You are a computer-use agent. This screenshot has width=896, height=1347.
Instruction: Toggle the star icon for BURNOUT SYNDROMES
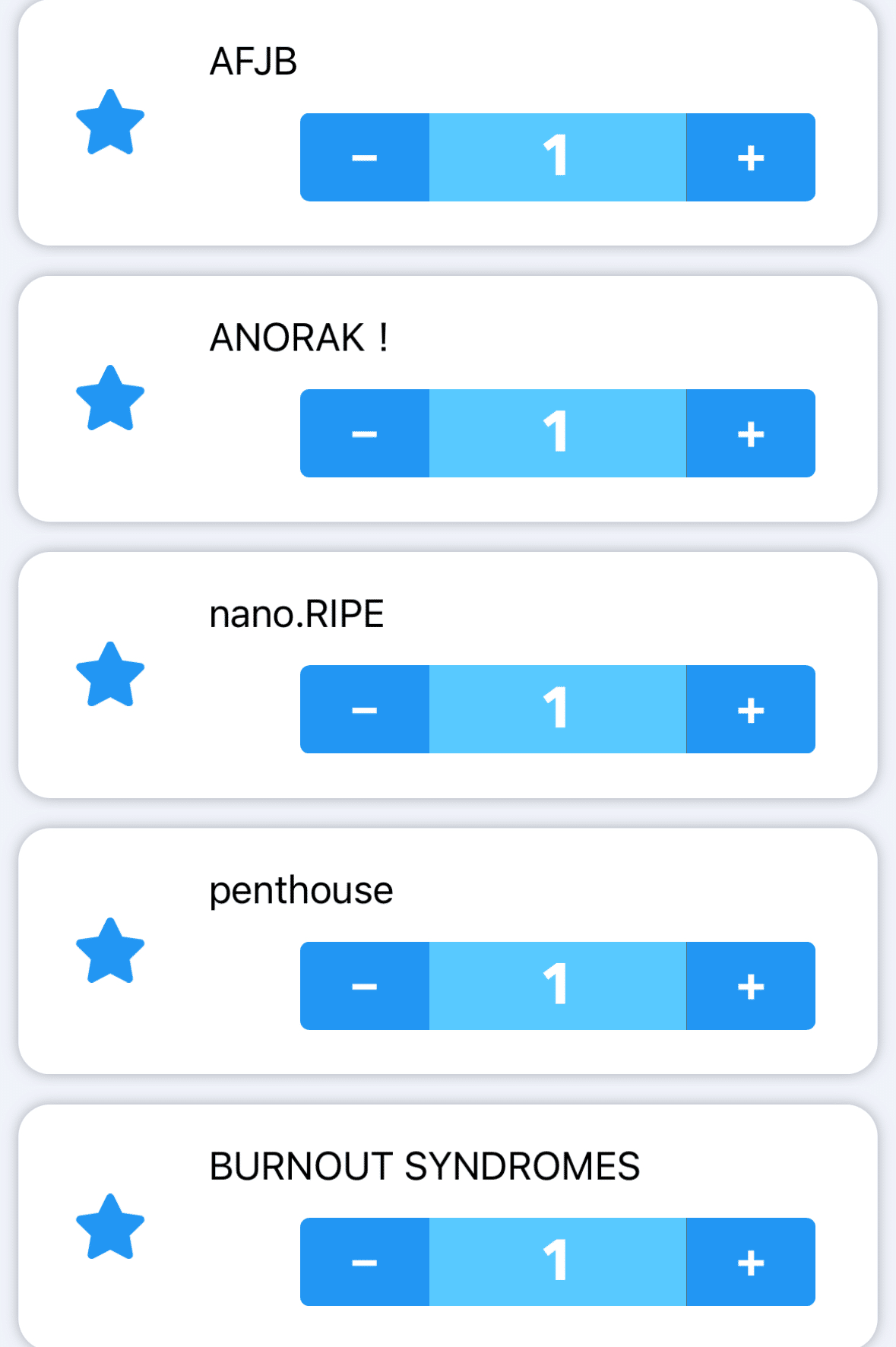(x=110, y=1227)
